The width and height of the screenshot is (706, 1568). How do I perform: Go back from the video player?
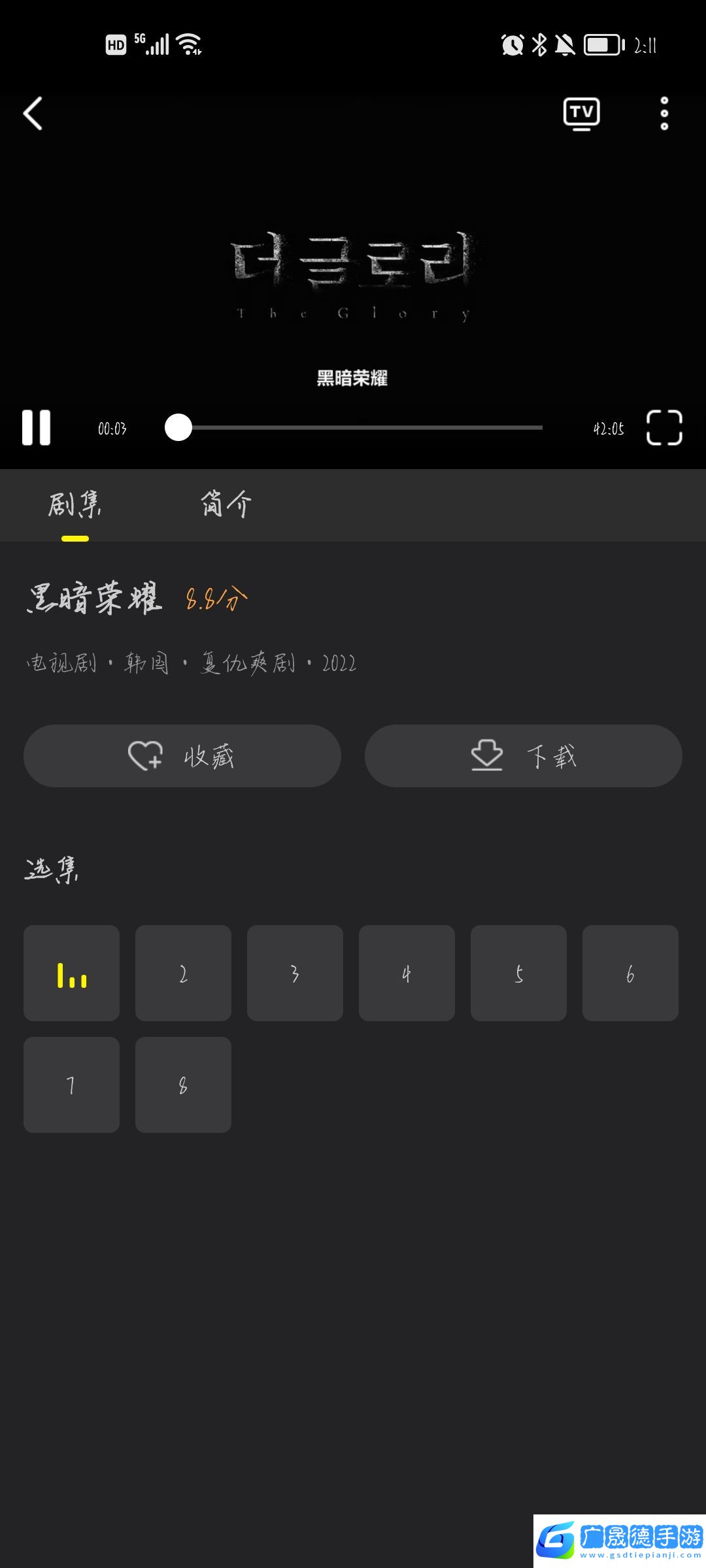point(33,114)
